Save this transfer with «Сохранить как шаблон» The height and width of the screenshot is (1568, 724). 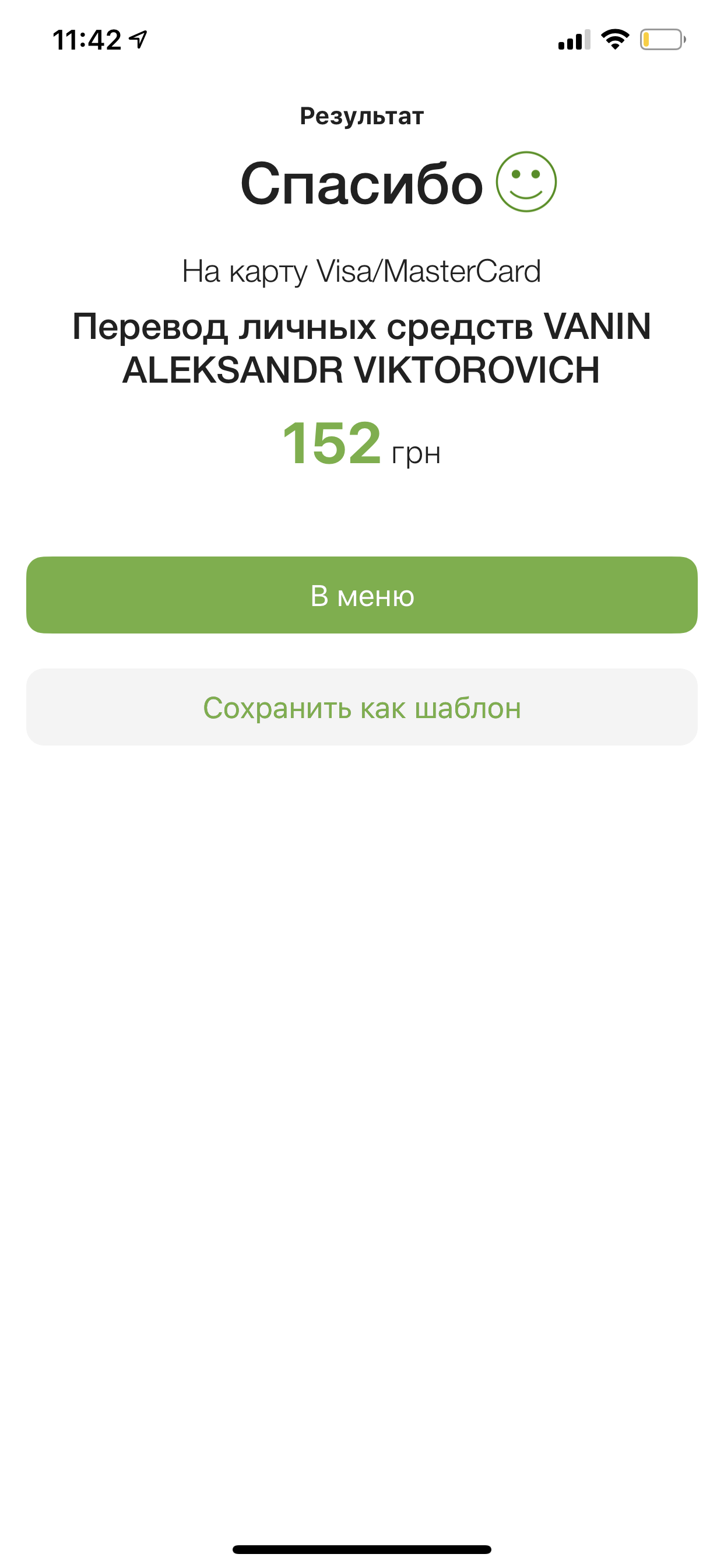pyautogui.click(x=362, y=708)
